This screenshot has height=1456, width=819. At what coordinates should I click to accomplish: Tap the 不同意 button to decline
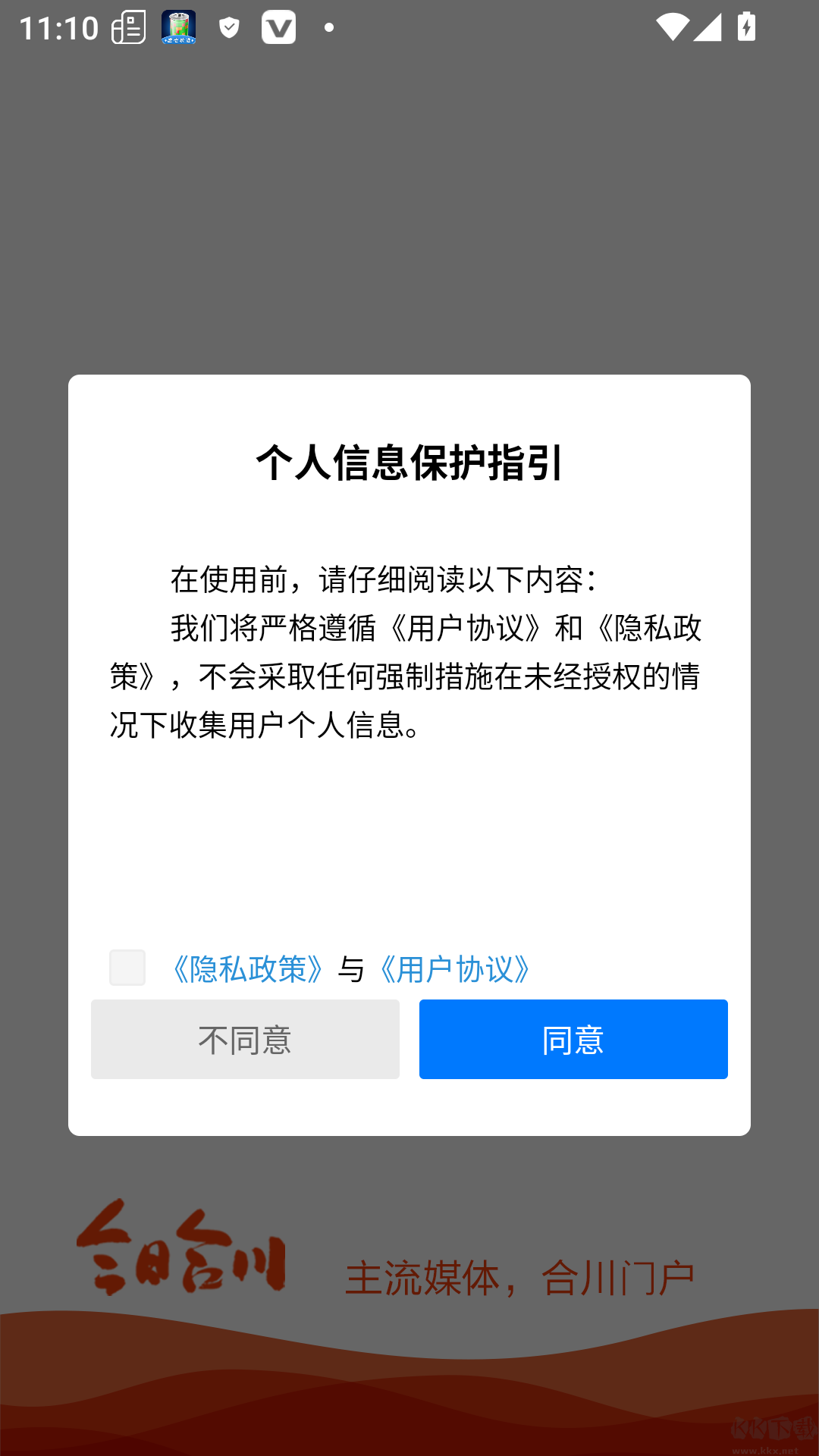coord(245,1039)
